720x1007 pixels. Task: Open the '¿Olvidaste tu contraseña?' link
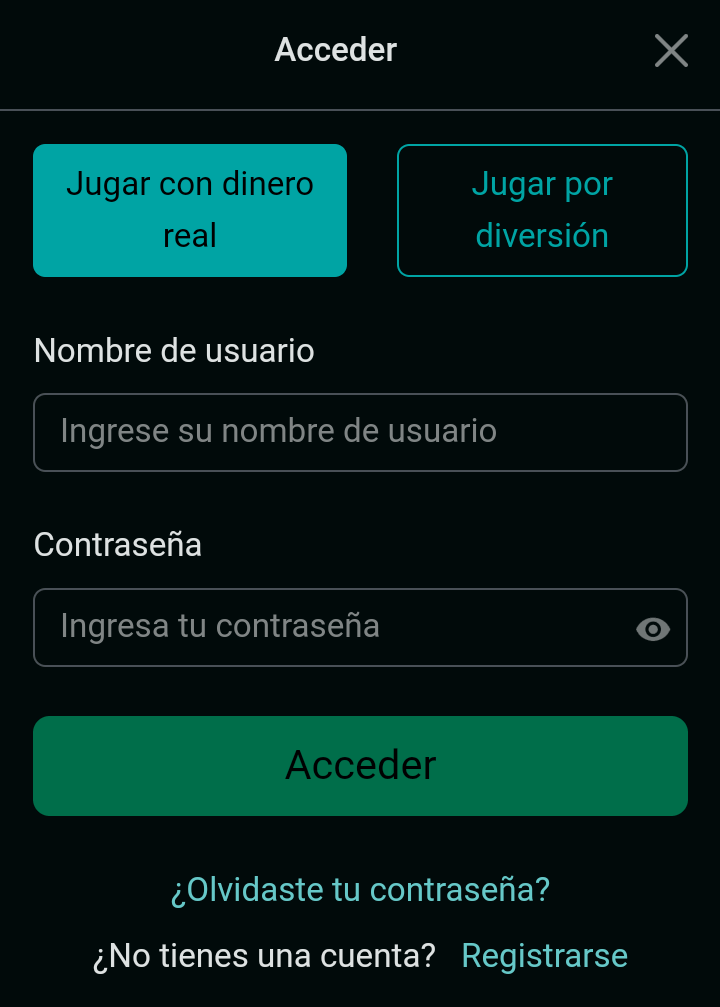[x=360, y=889]
